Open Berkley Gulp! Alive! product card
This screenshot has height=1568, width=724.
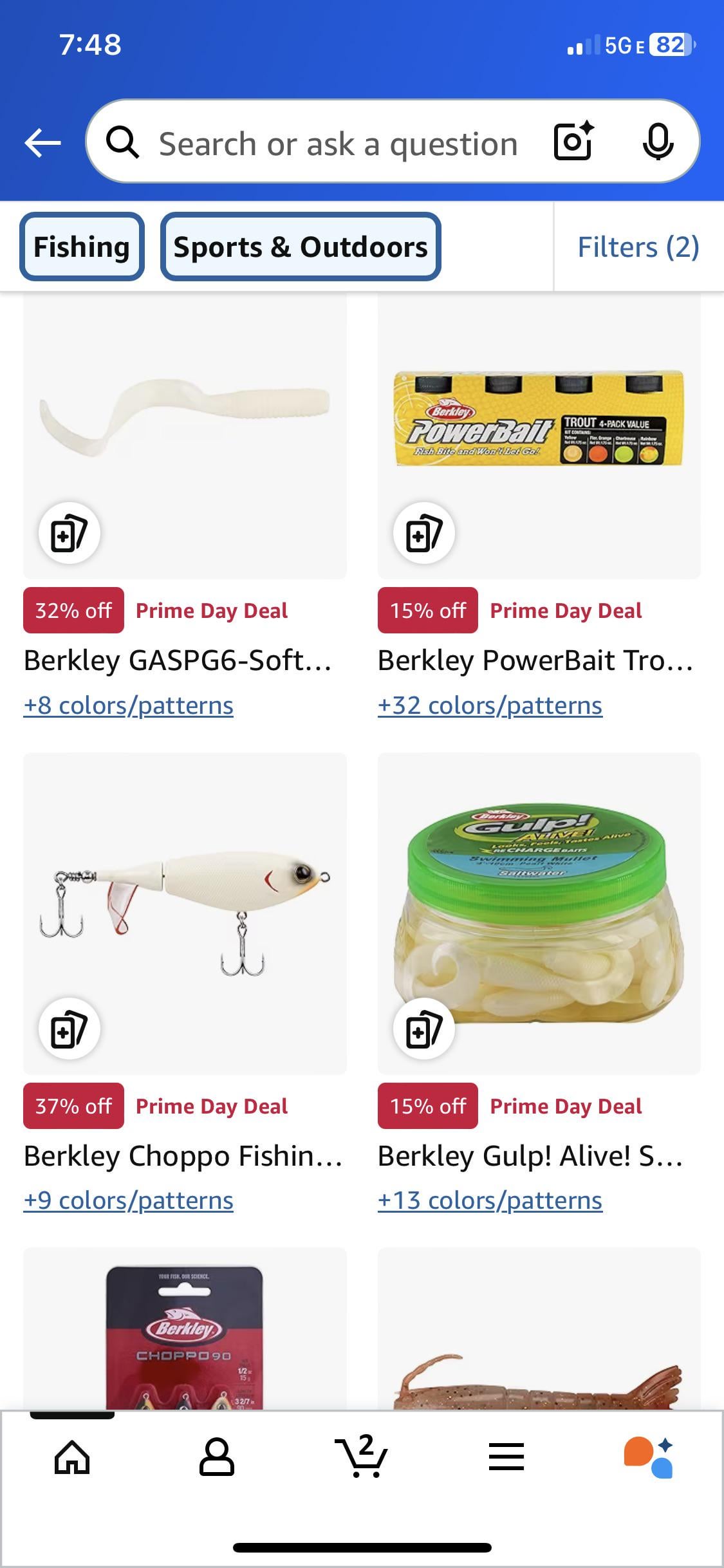pos(530,1156)
